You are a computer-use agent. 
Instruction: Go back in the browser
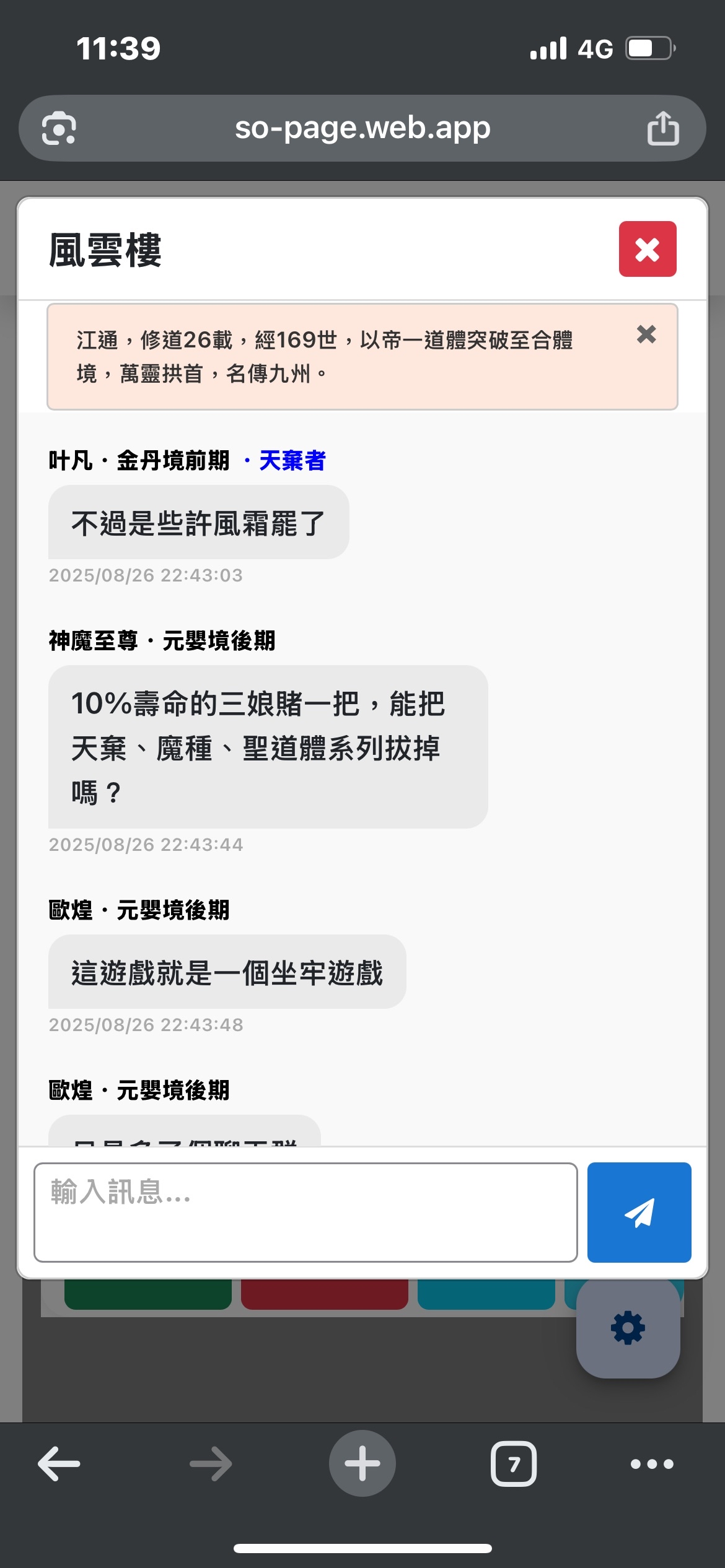coord(59,1464)
